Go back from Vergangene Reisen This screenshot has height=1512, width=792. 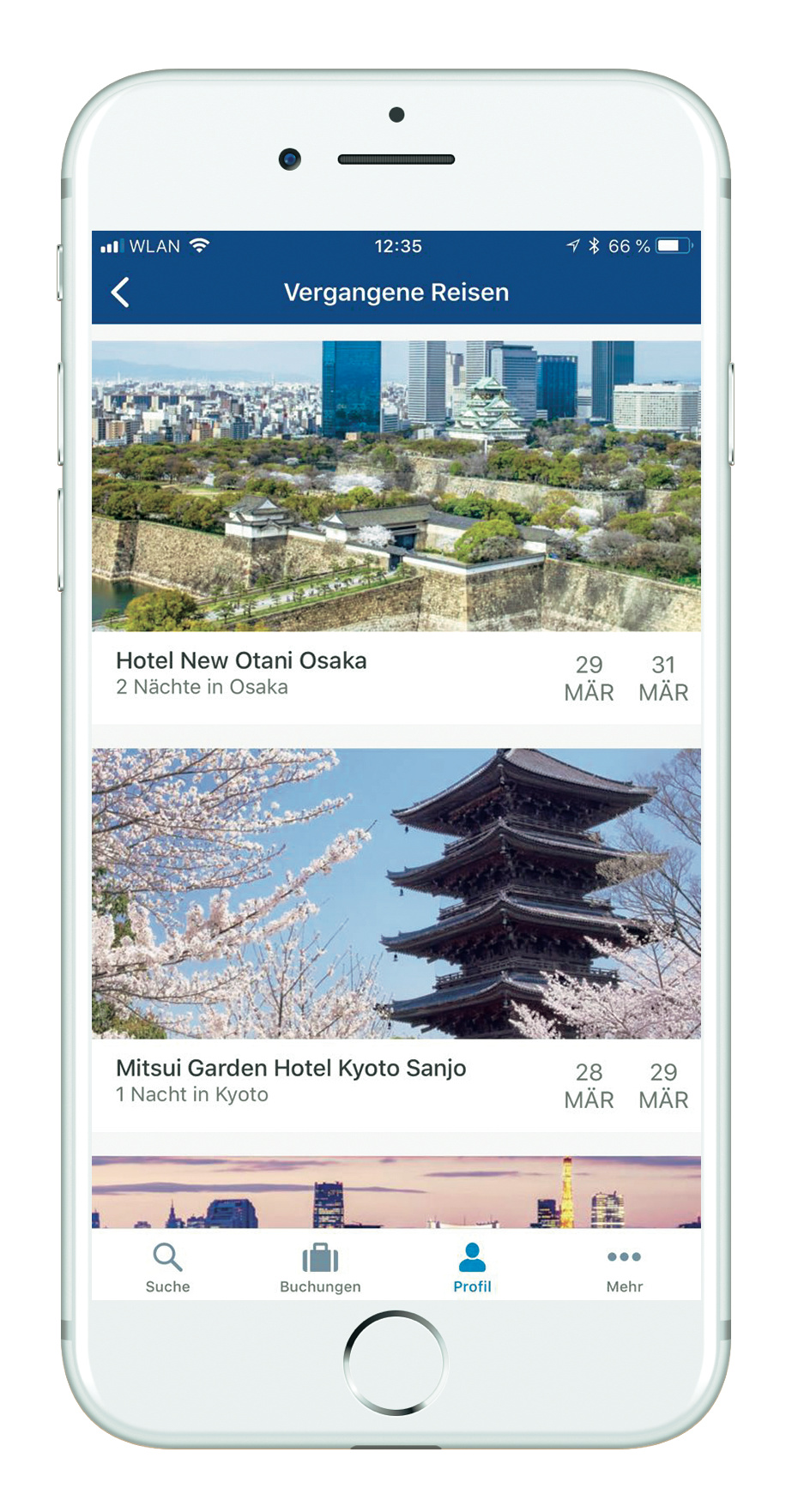point(121,292)
